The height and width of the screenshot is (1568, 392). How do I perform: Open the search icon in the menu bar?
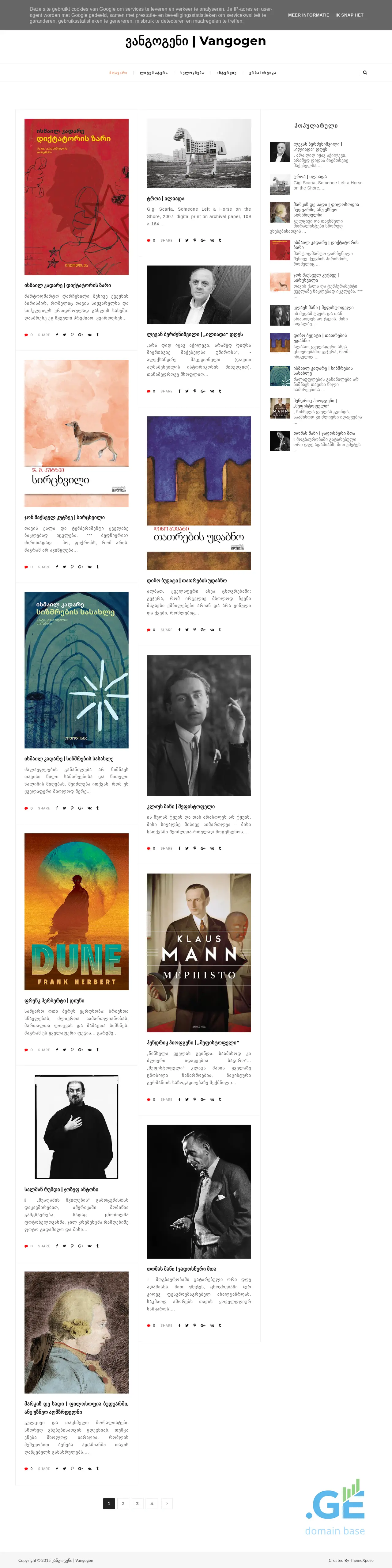pos(365,72)
